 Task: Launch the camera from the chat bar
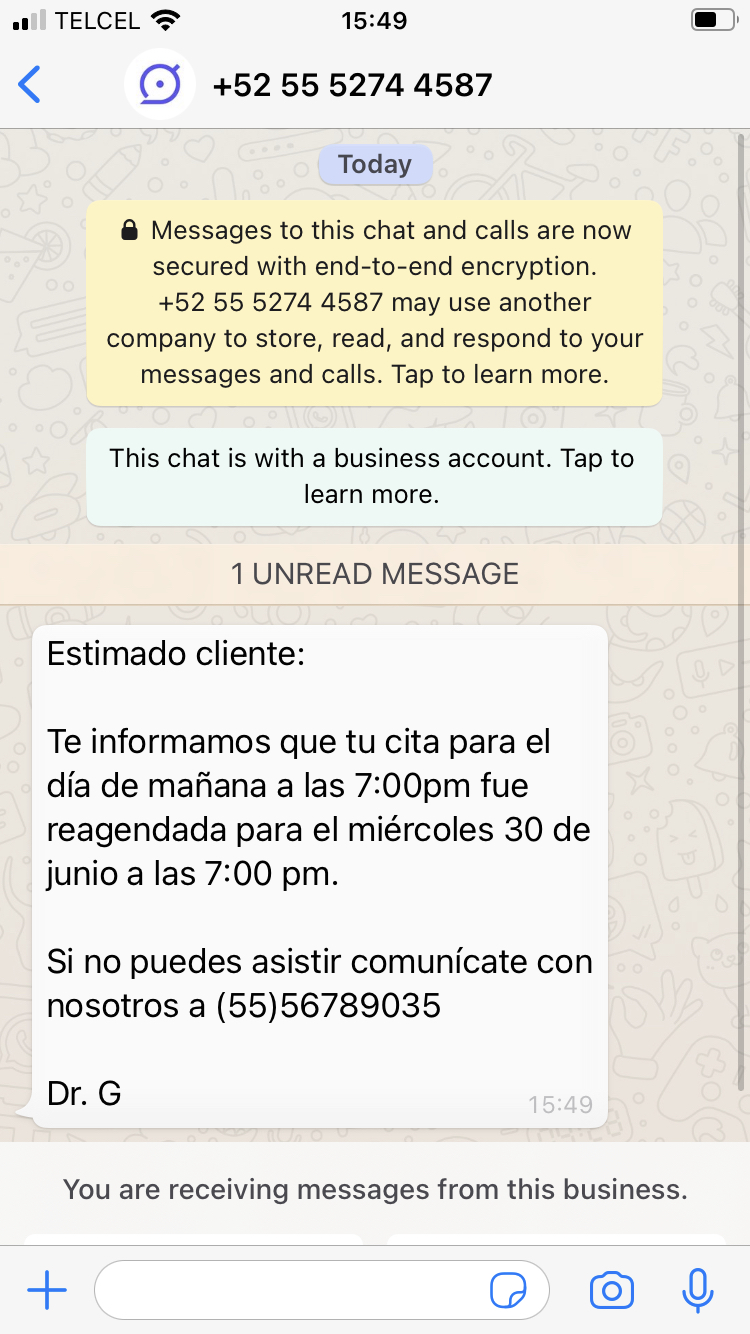(612, 1291)
